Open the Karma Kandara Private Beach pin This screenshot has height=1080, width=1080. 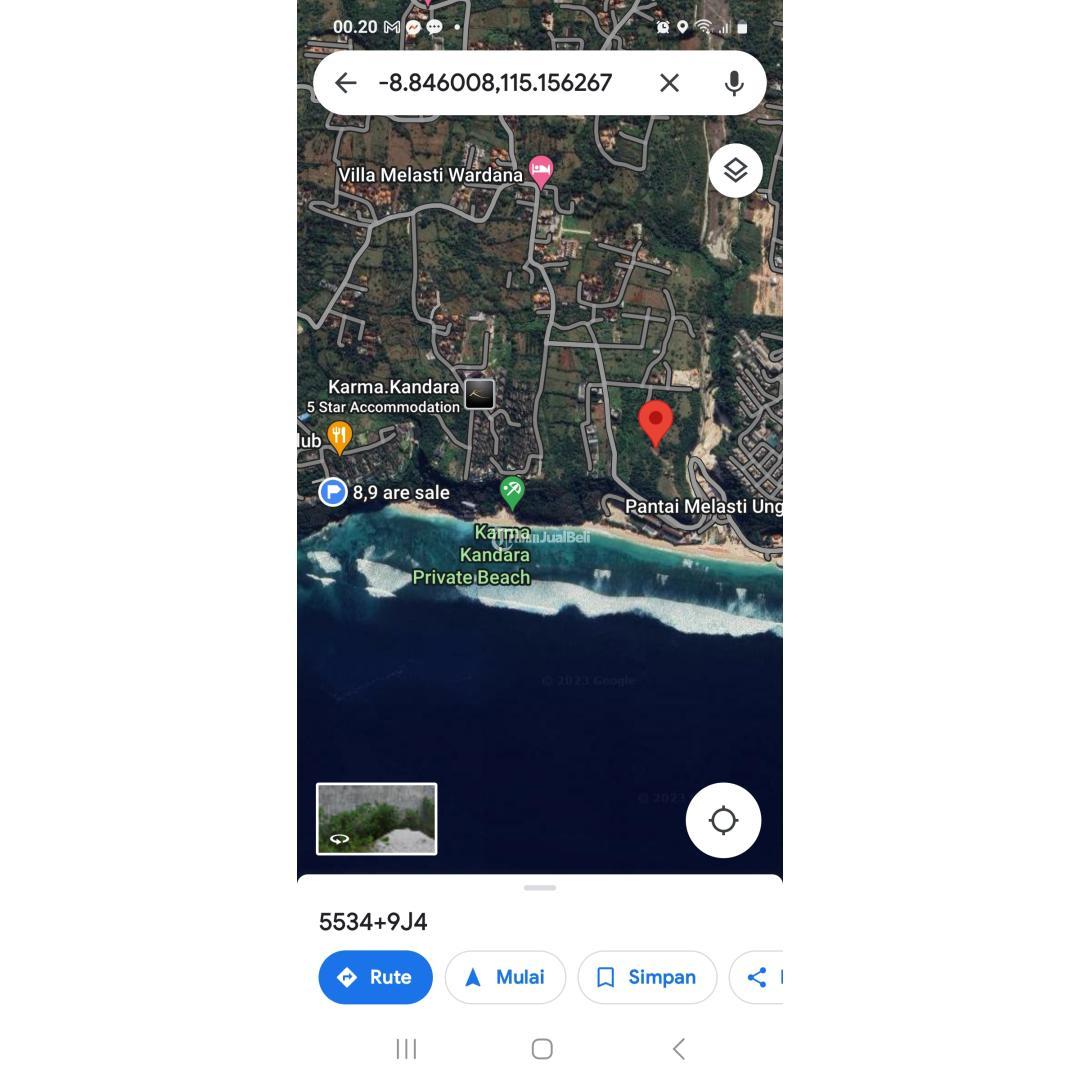coord(512,491)
